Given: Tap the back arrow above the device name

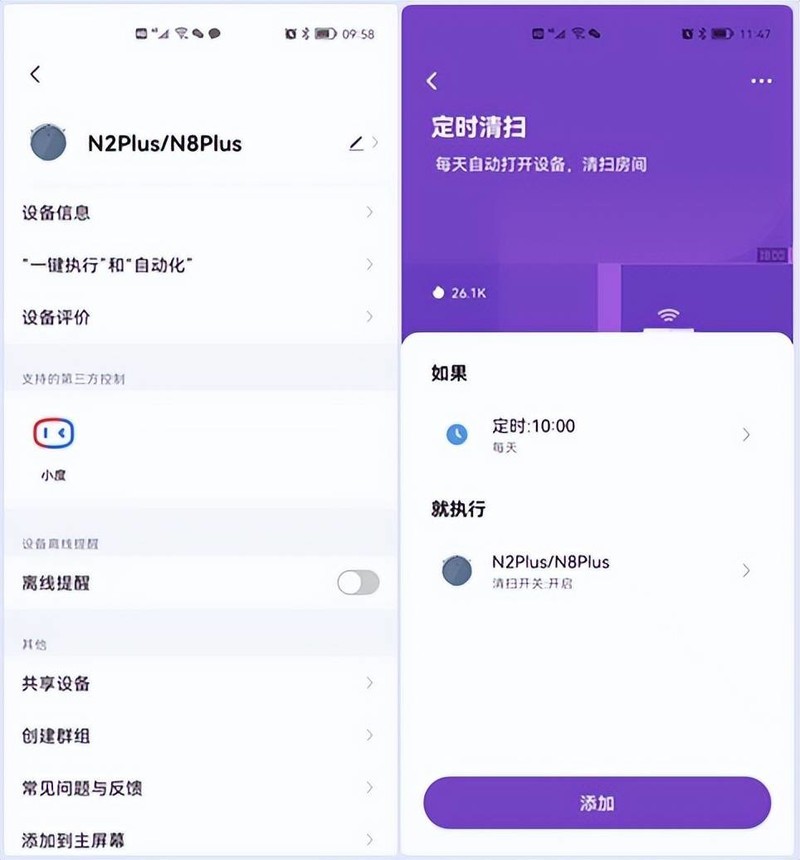Looking at the screenshot, I should [x=35, y=74].
